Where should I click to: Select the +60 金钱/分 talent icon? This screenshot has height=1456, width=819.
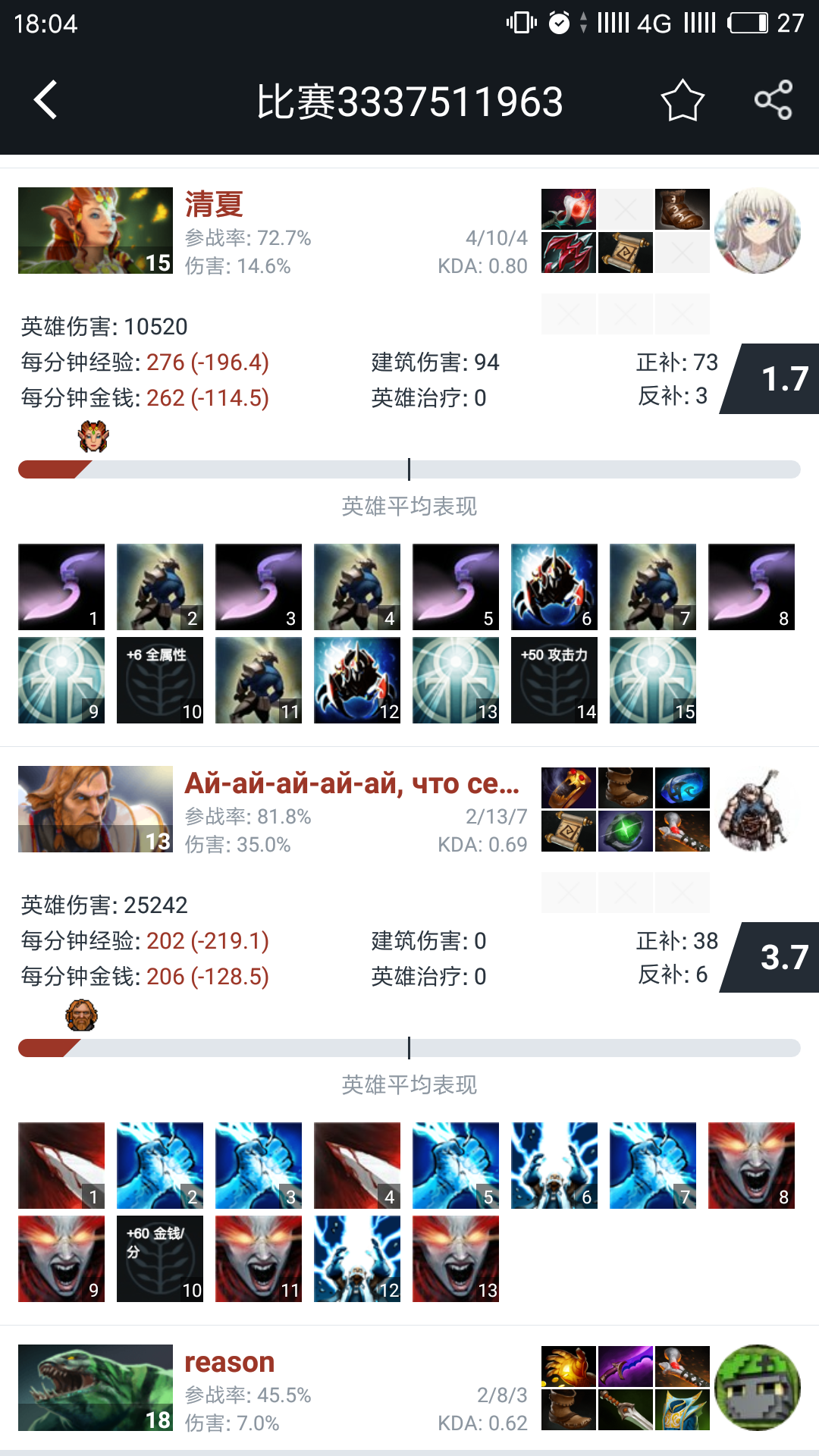tap(159, 1257)
